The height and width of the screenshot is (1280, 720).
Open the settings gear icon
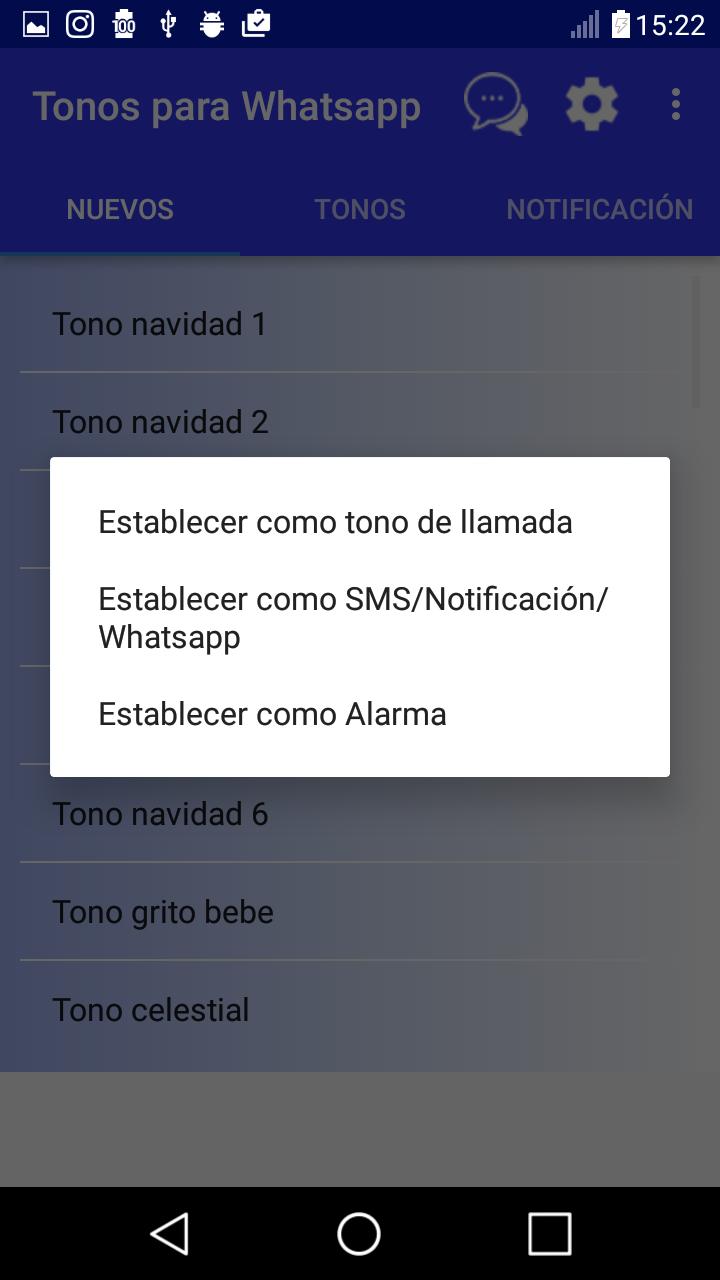click(x=590, y=104)
